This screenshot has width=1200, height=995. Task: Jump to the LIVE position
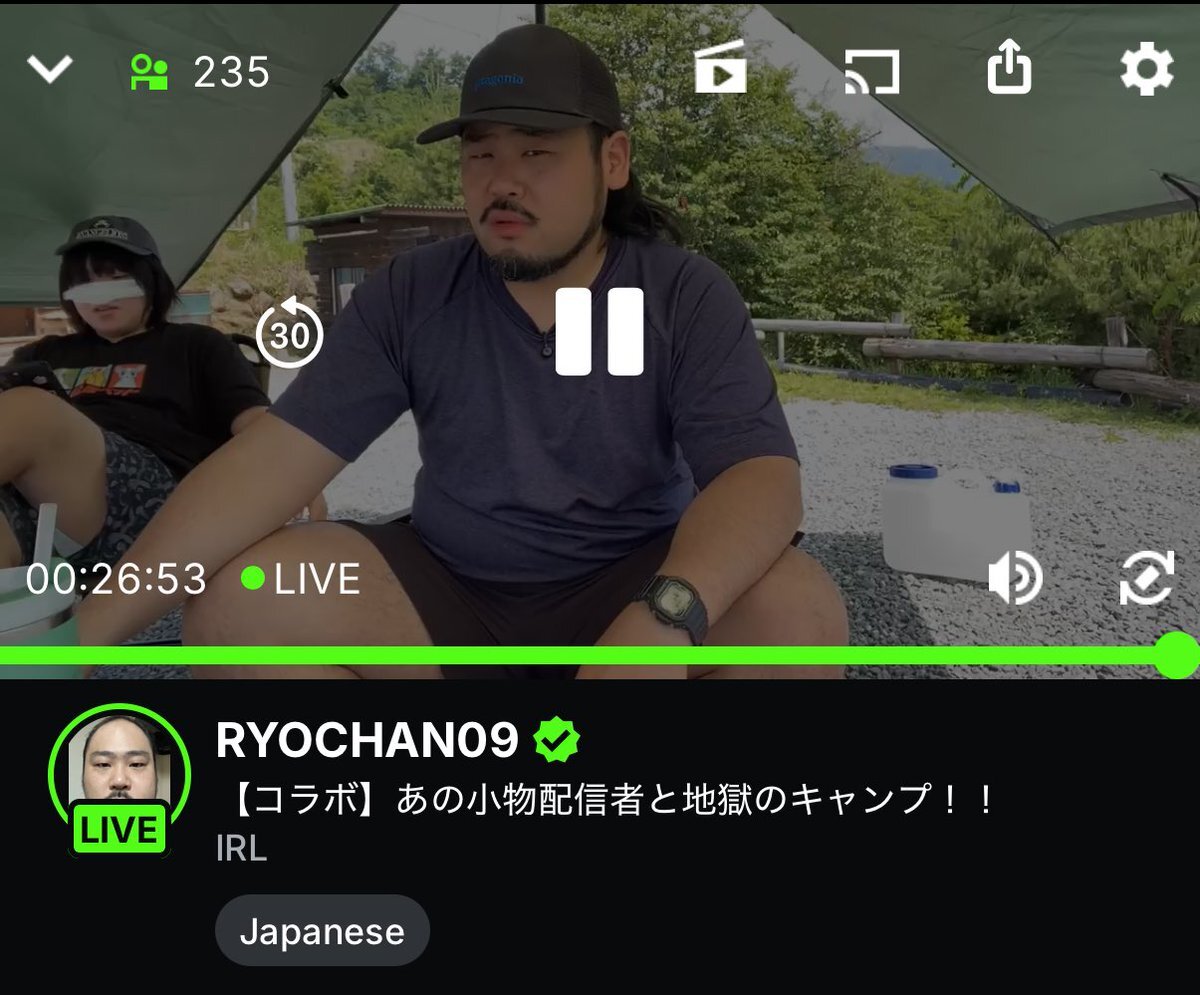click(301, 579)
